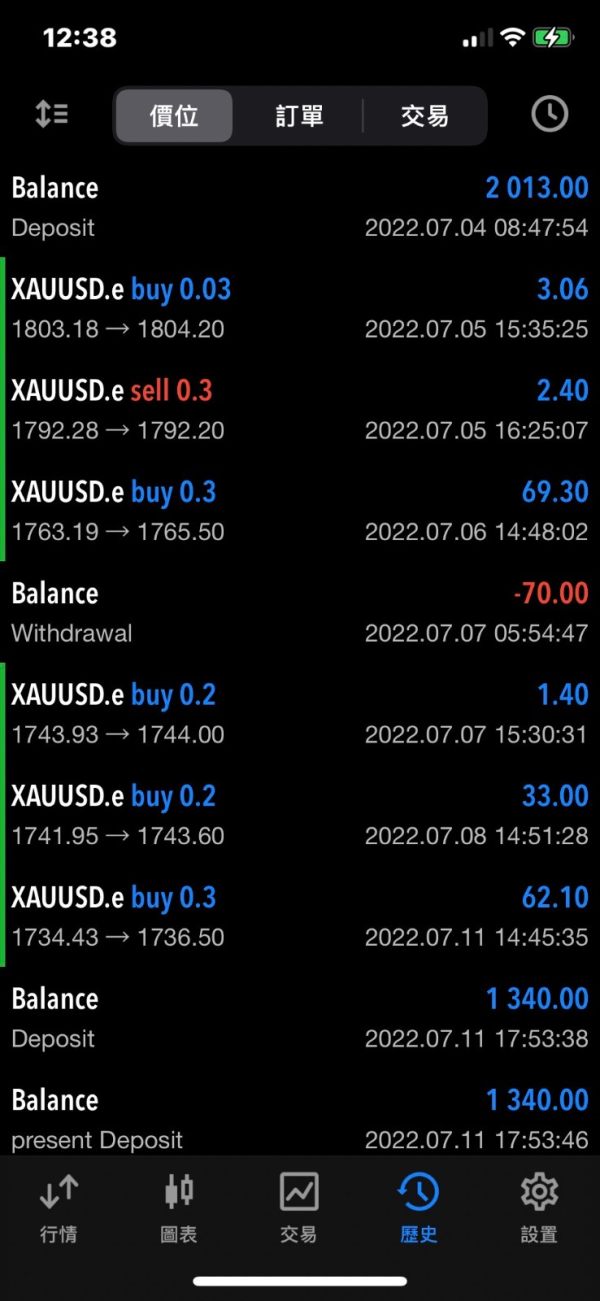Image resolution: width=600 pixels, height=1301 pixels.
Task: Expand the XAUUSD.e buy 0.03 trade
Action: pyautogui.click(x=300, y=308)
